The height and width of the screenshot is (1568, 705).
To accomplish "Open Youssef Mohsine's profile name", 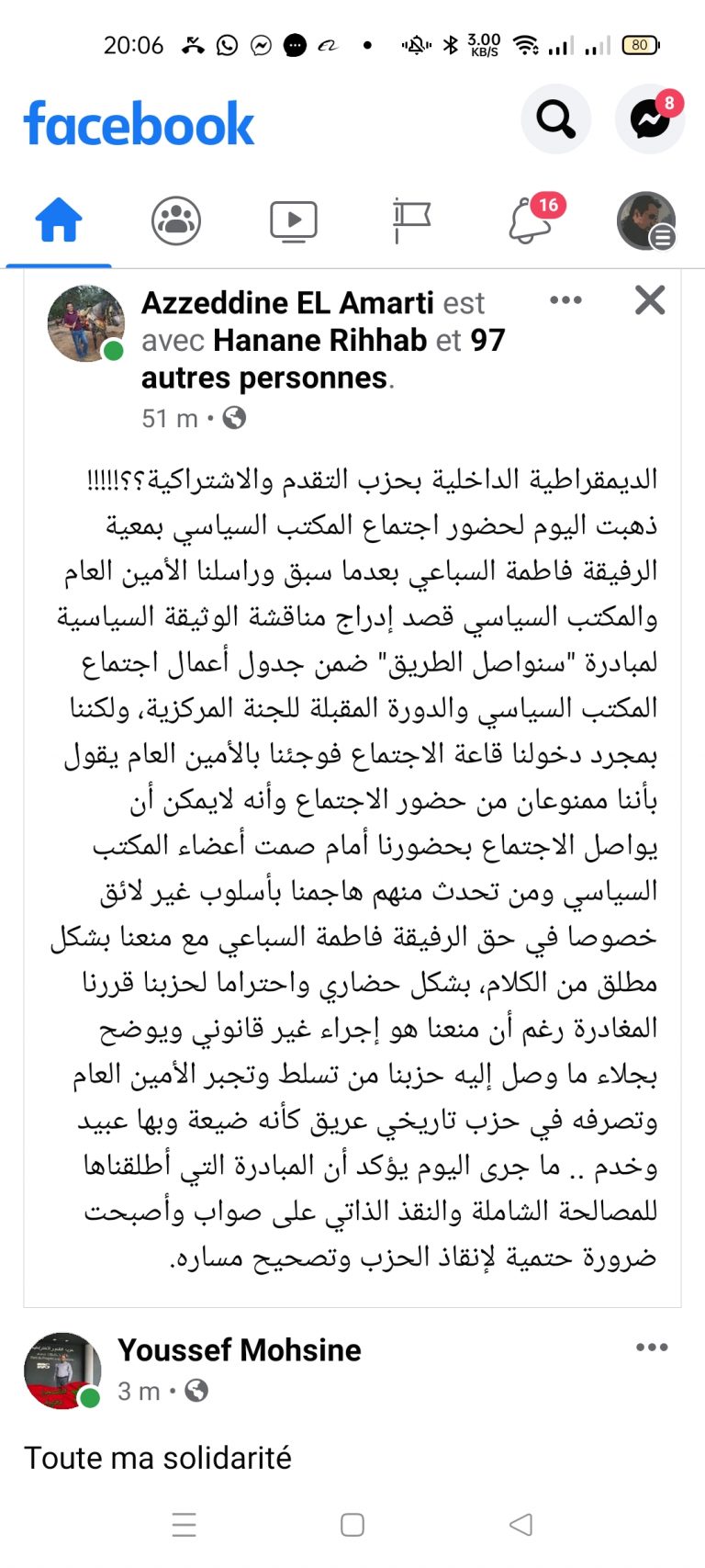I will pos(239,1349).
